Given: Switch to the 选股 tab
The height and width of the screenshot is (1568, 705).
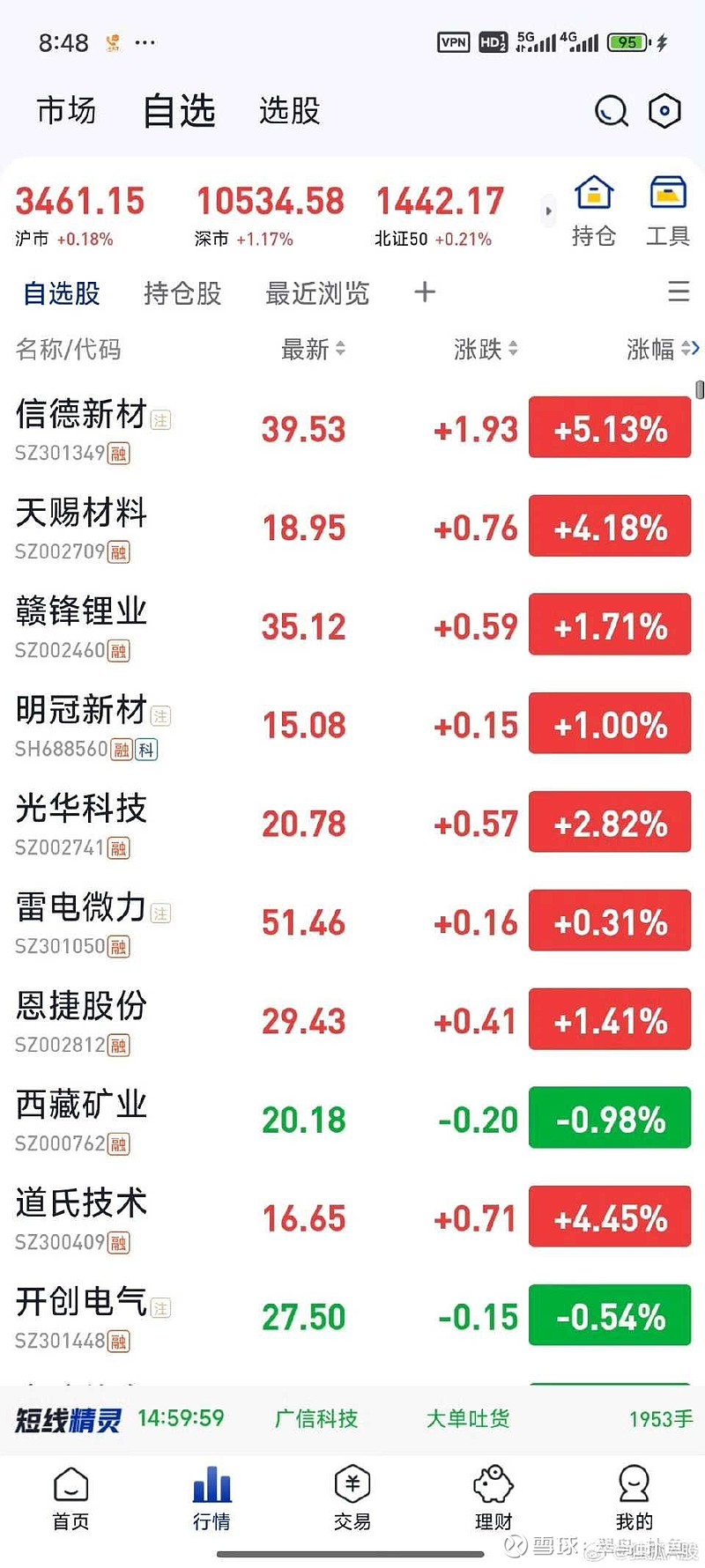Looking at the screenshot, I should (289, 111).
